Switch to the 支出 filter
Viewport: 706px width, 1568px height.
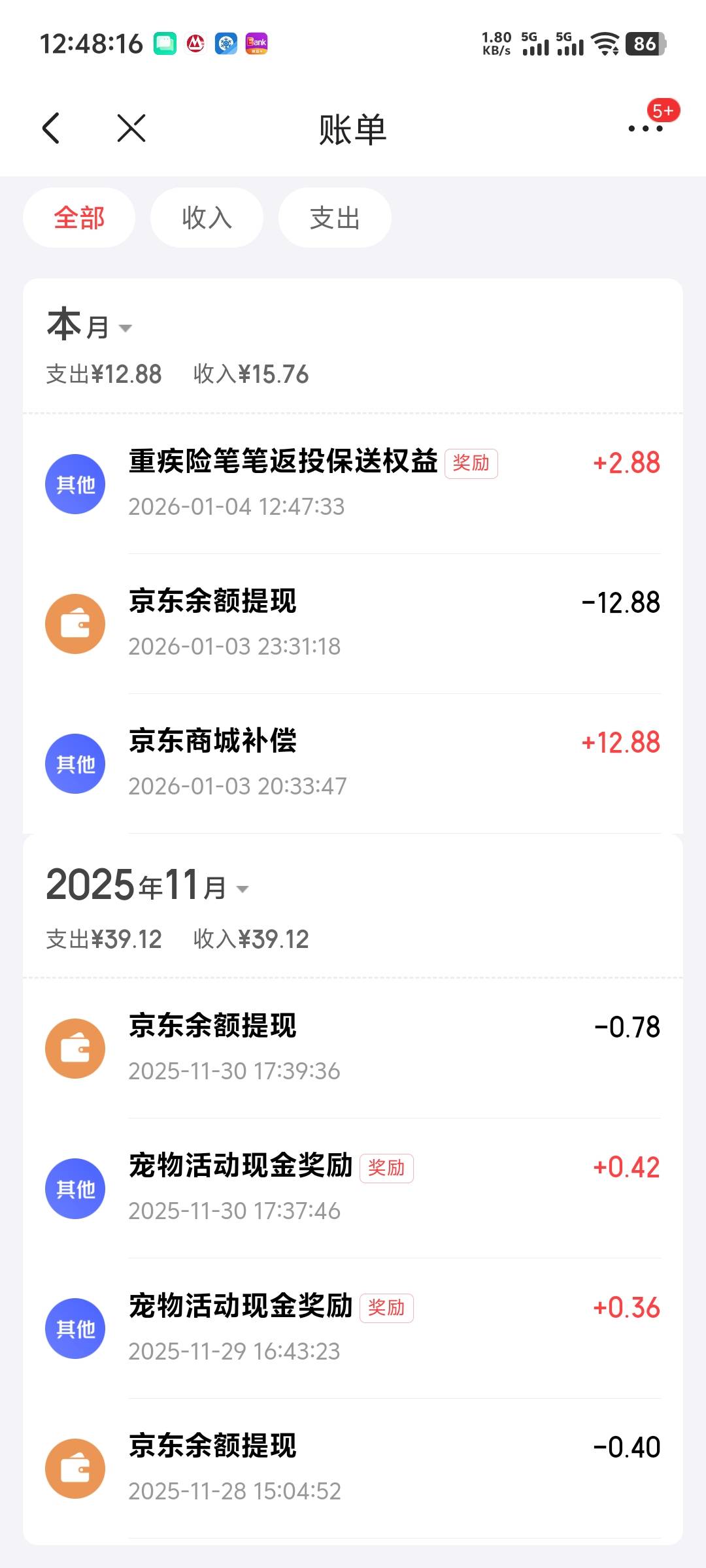(335, 218)
